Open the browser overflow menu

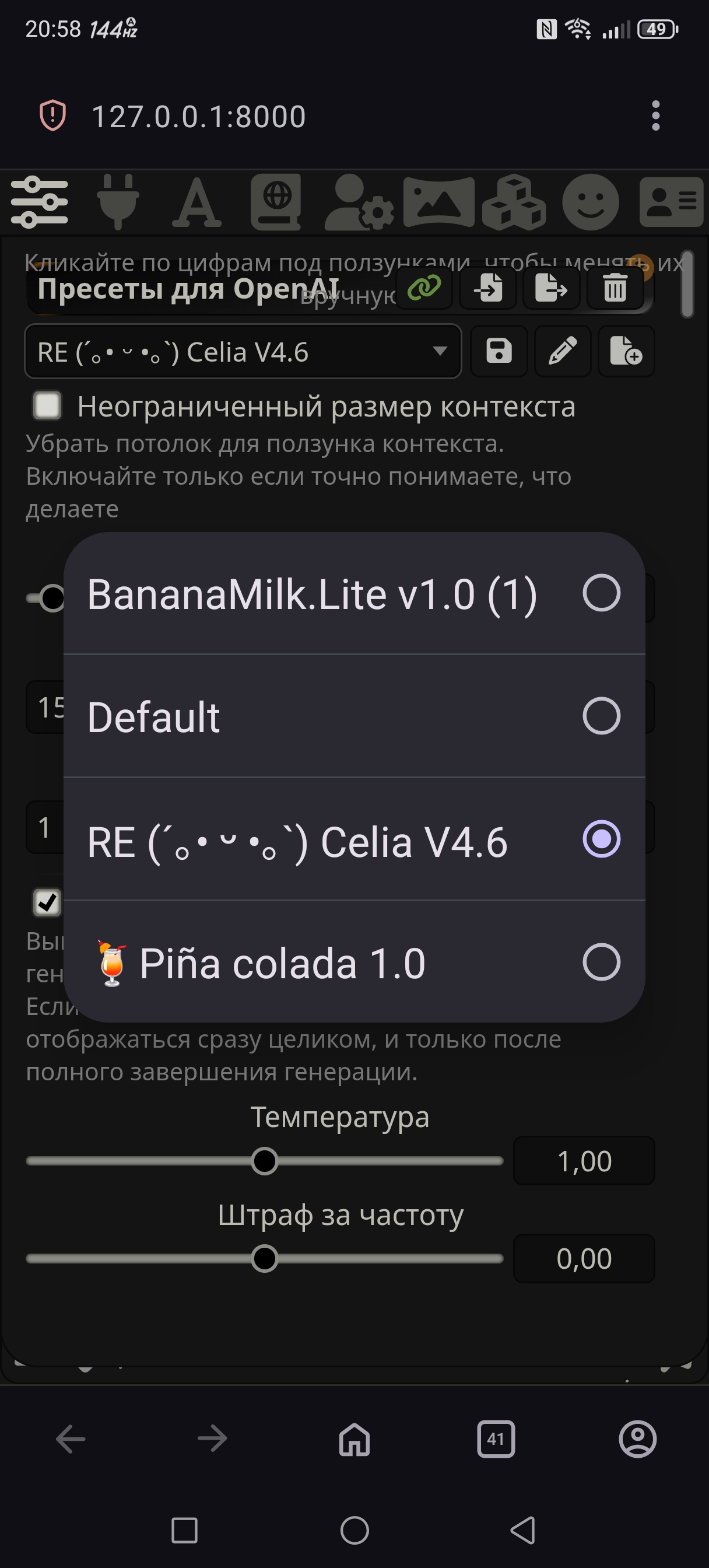pyautogui.click(x=655, y=116)
